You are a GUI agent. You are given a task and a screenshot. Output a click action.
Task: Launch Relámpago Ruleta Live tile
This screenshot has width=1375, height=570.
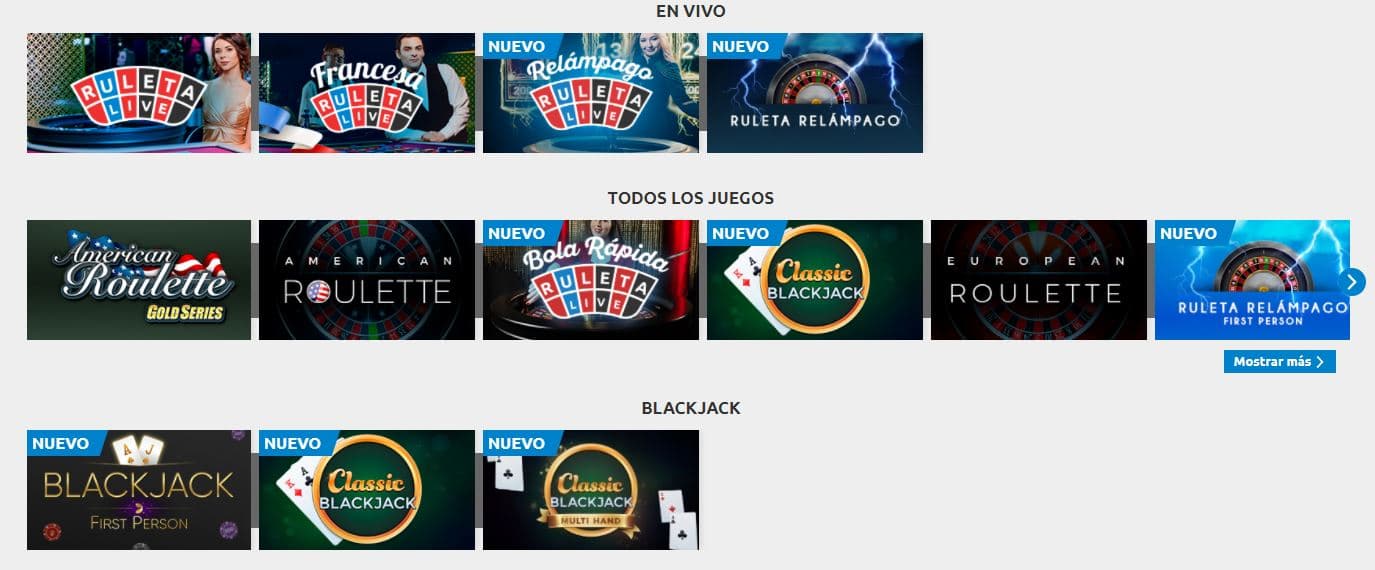pos(590,93)
